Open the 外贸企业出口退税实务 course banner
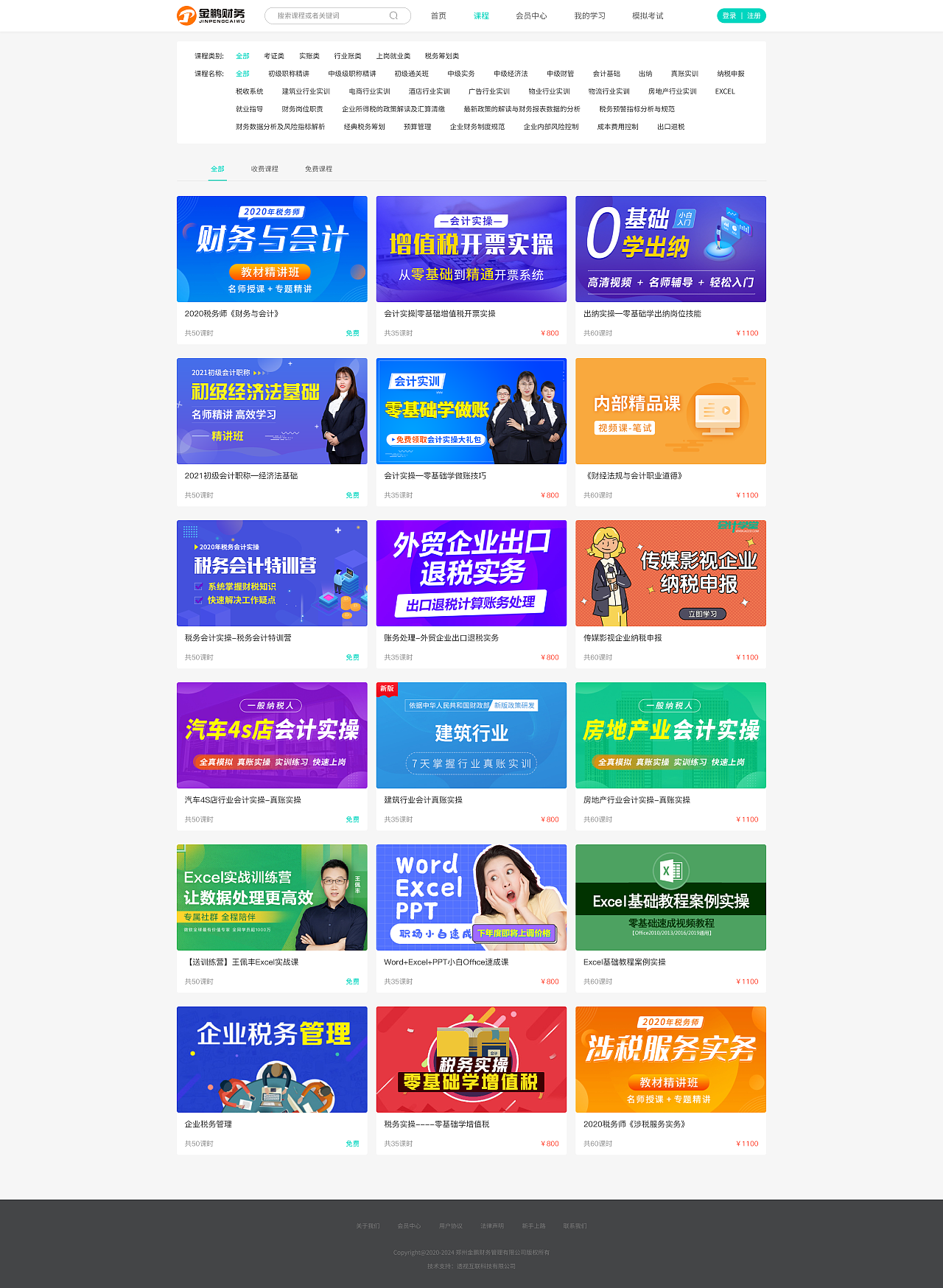Image resolution: width=943 pixels, height=1288 pixels. pos(471,573)
